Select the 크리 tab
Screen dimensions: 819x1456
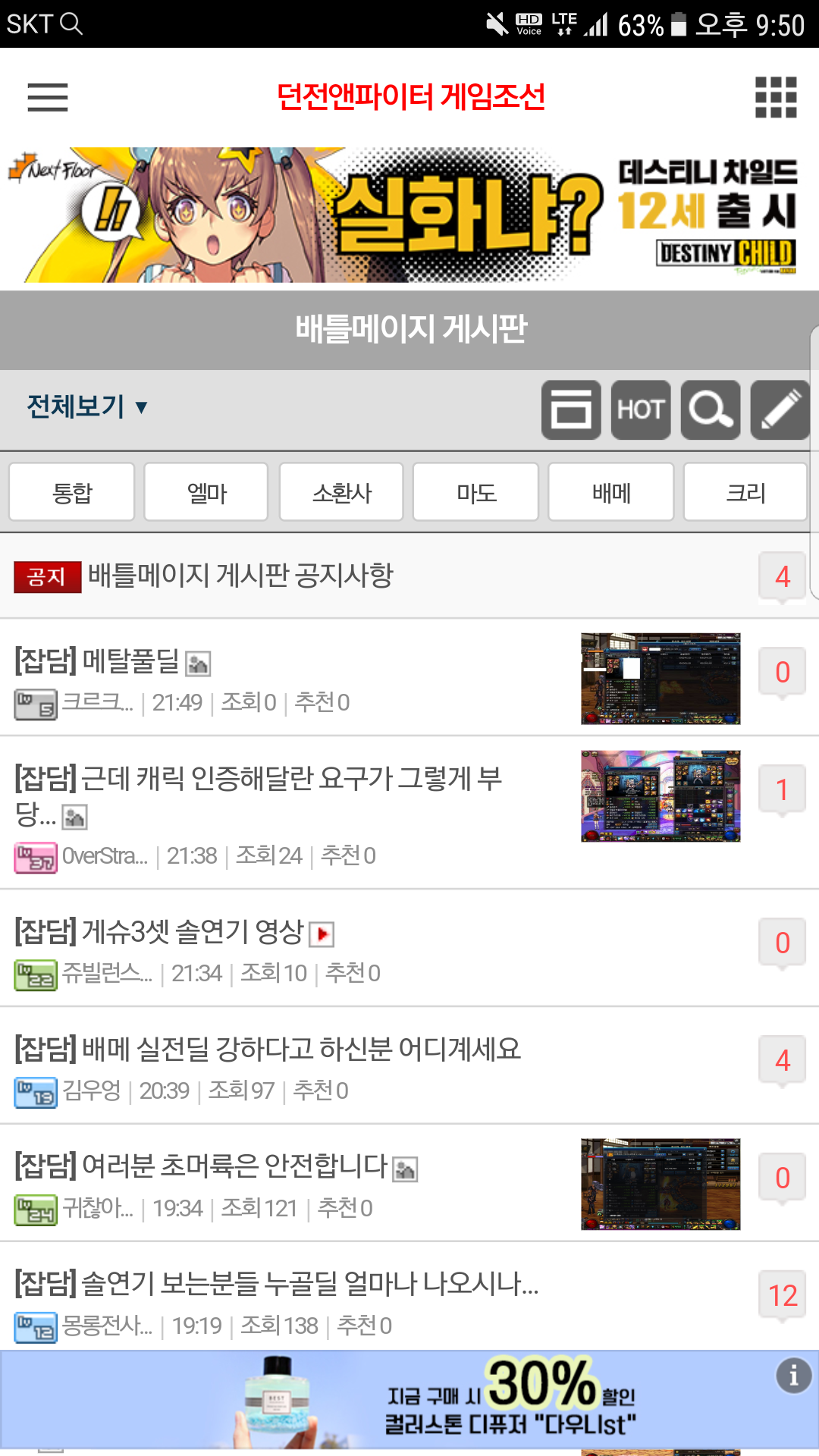[745, 492]
